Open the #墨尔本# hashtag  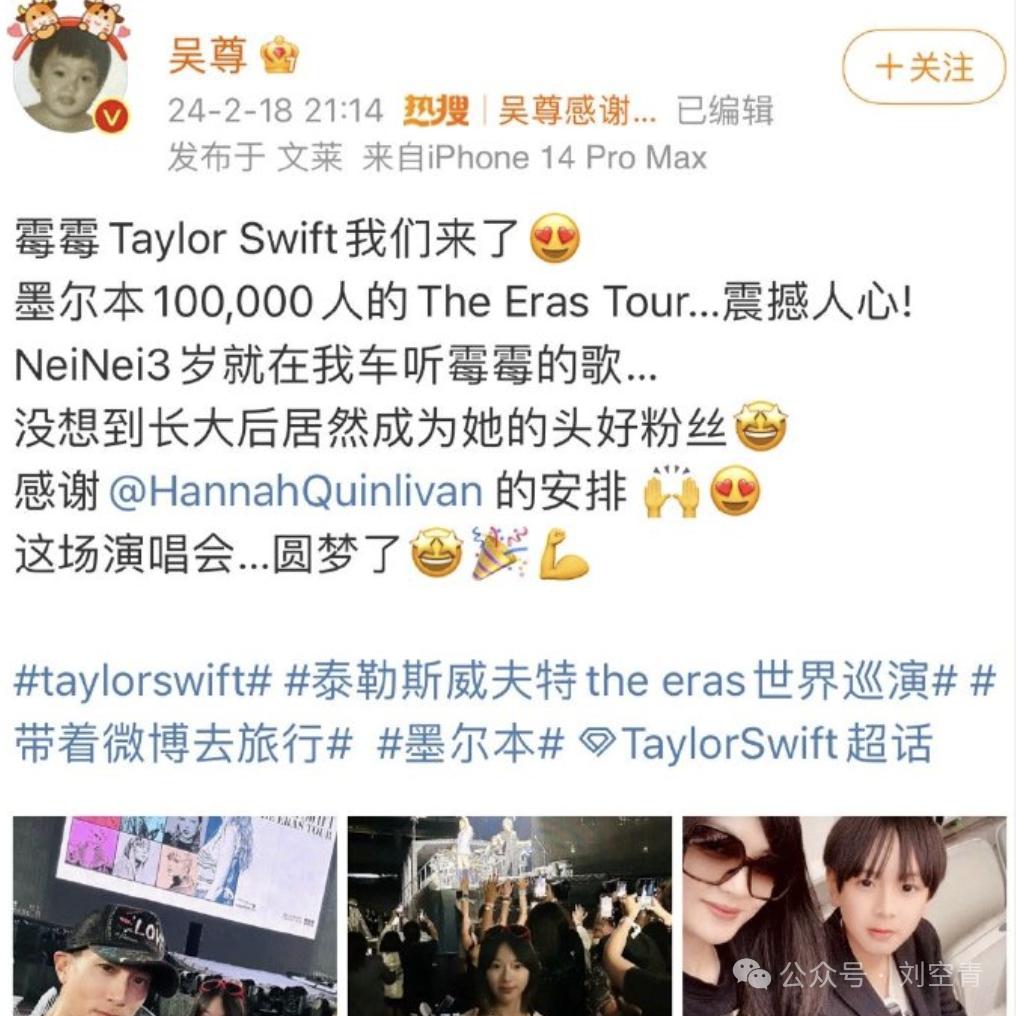click(x=471, y=744)
